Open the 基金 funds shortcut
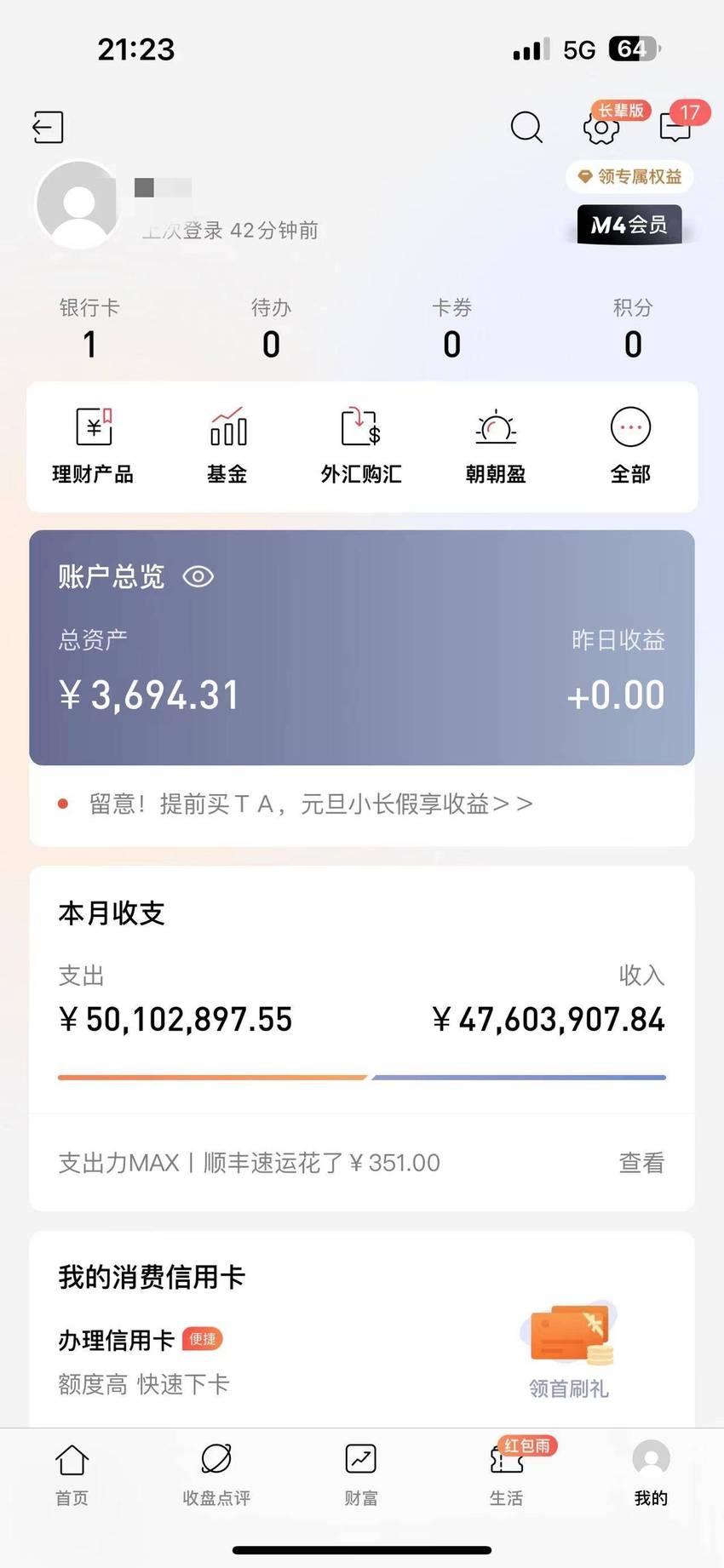Image resolution: width=724 pixels, height=1568 pixels. coord(227,446)
